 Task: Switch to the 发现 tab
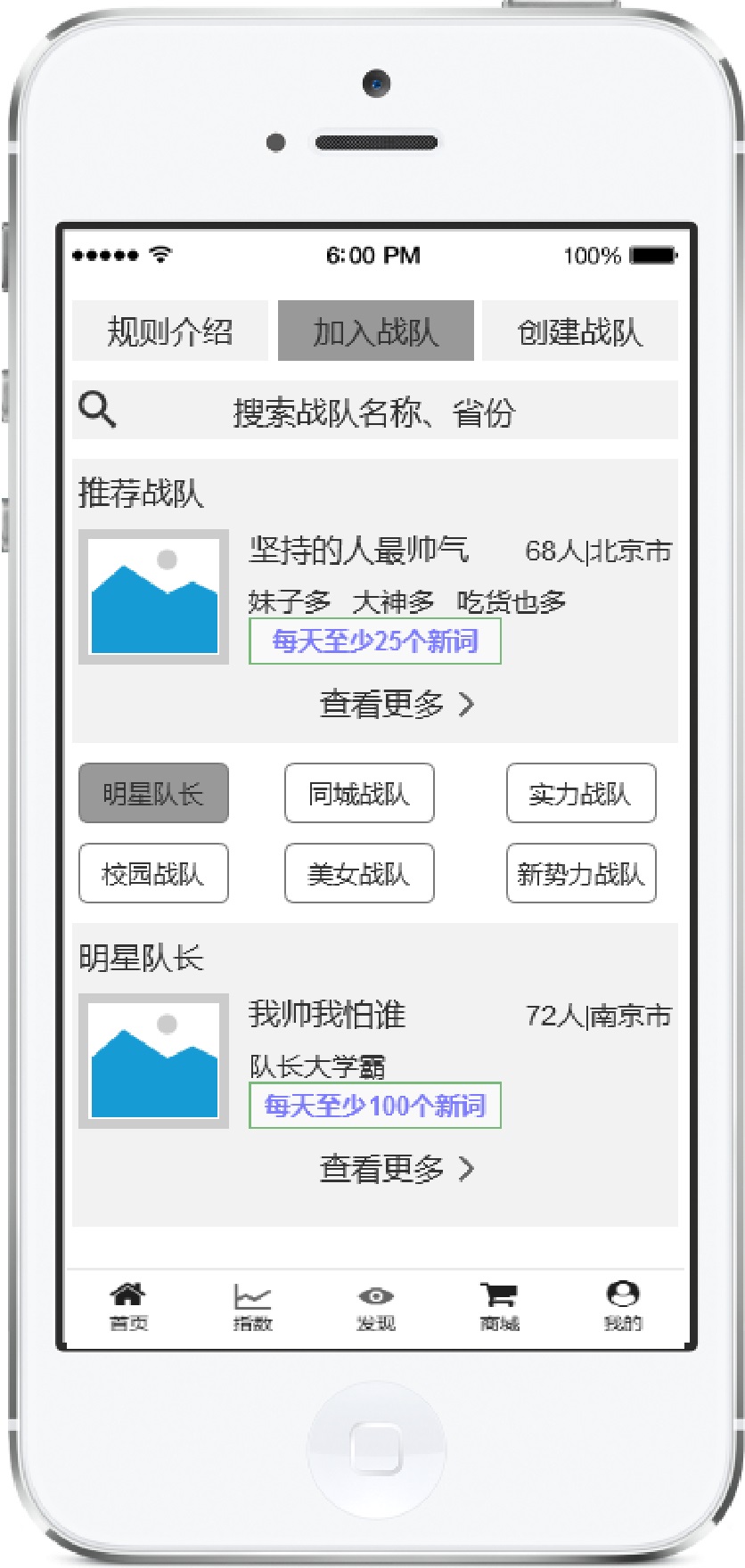click(x=375, y=1307)
